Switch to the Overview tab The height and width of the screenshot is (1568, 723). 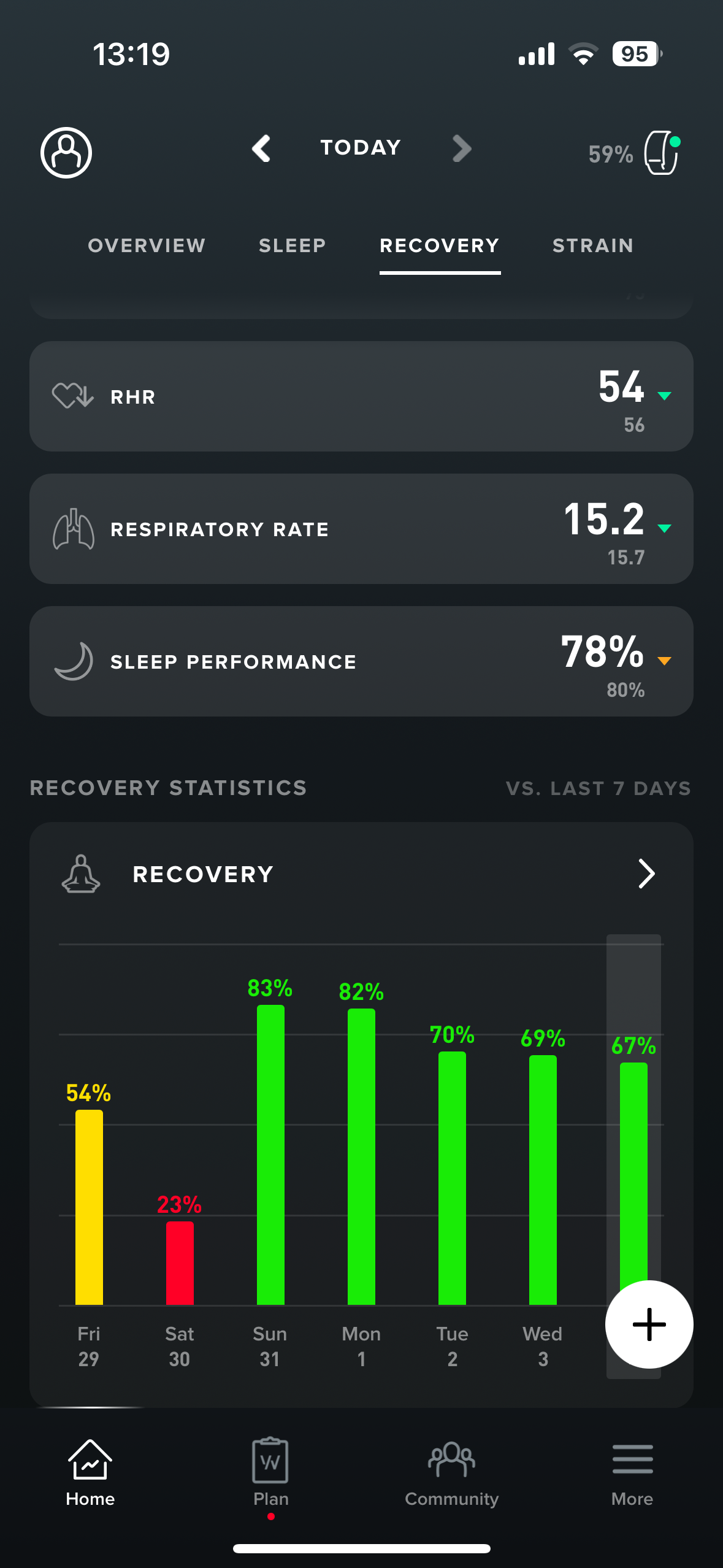click(147, 246)
